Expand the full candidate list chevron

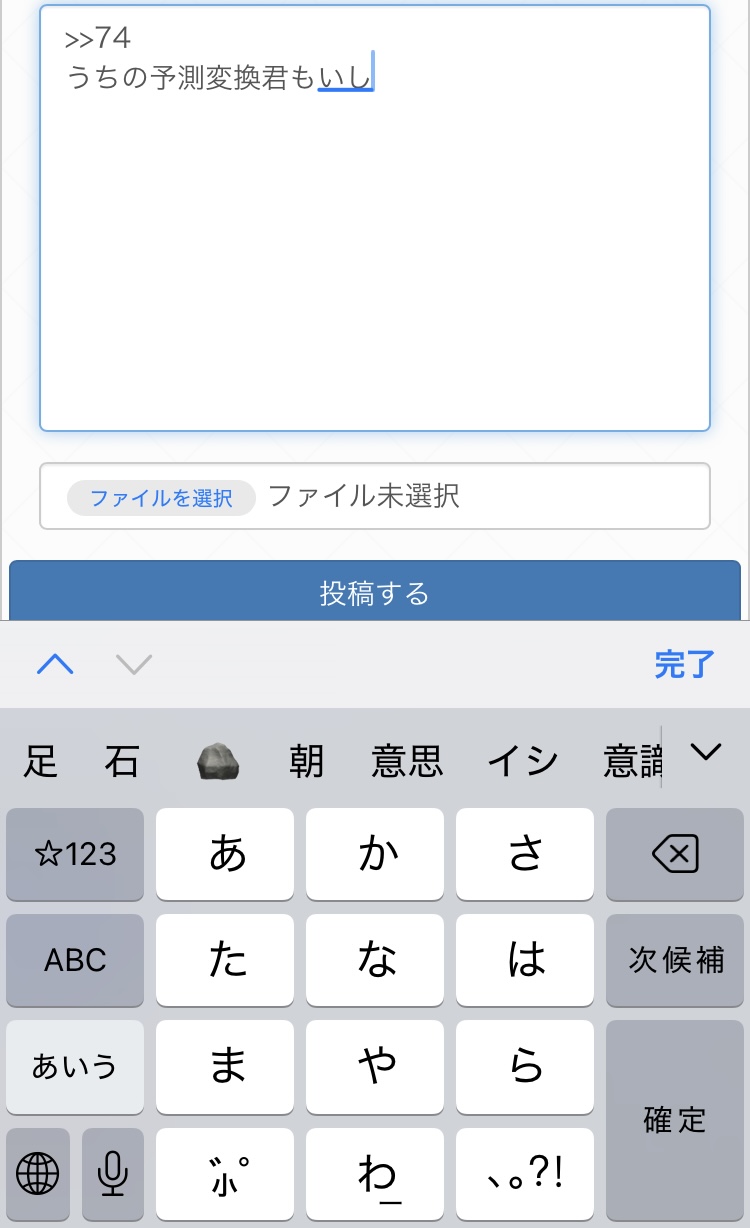point(706,753)
